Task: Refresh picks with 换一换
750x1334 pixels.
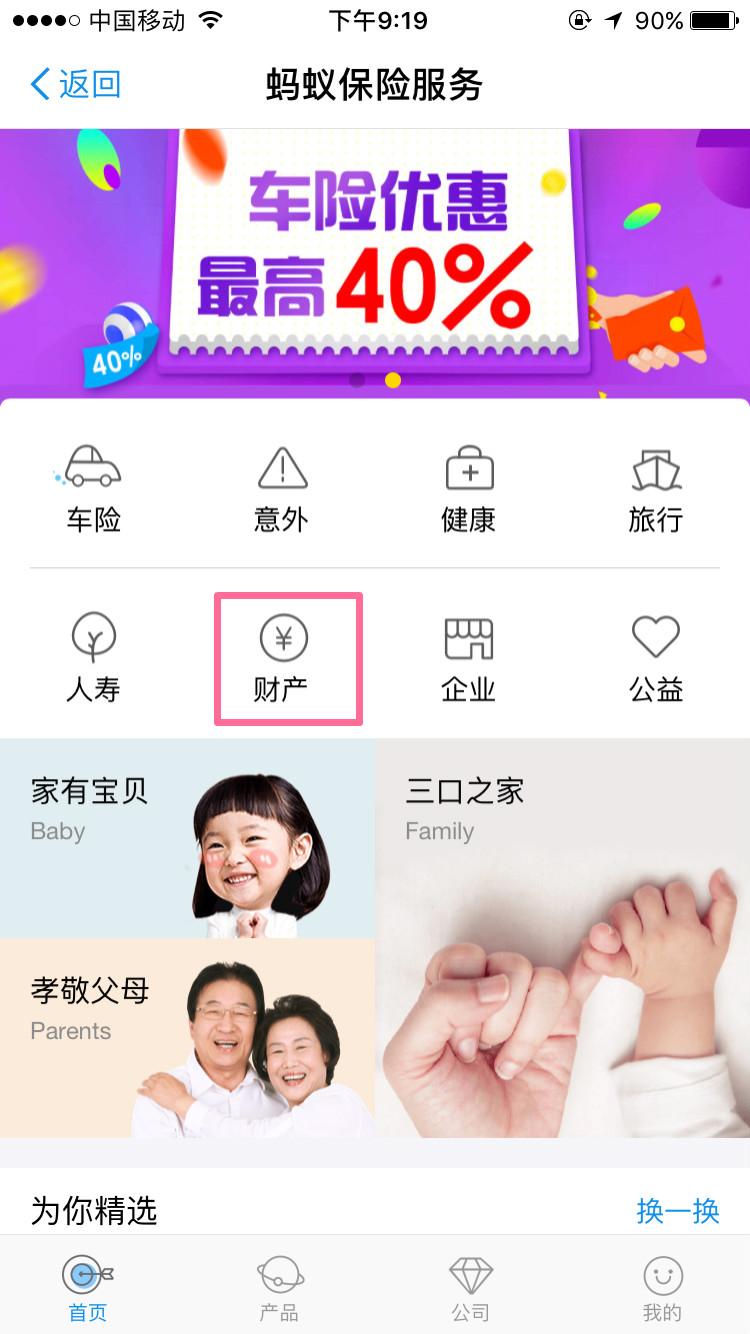Action: [x=677, y=1211]
